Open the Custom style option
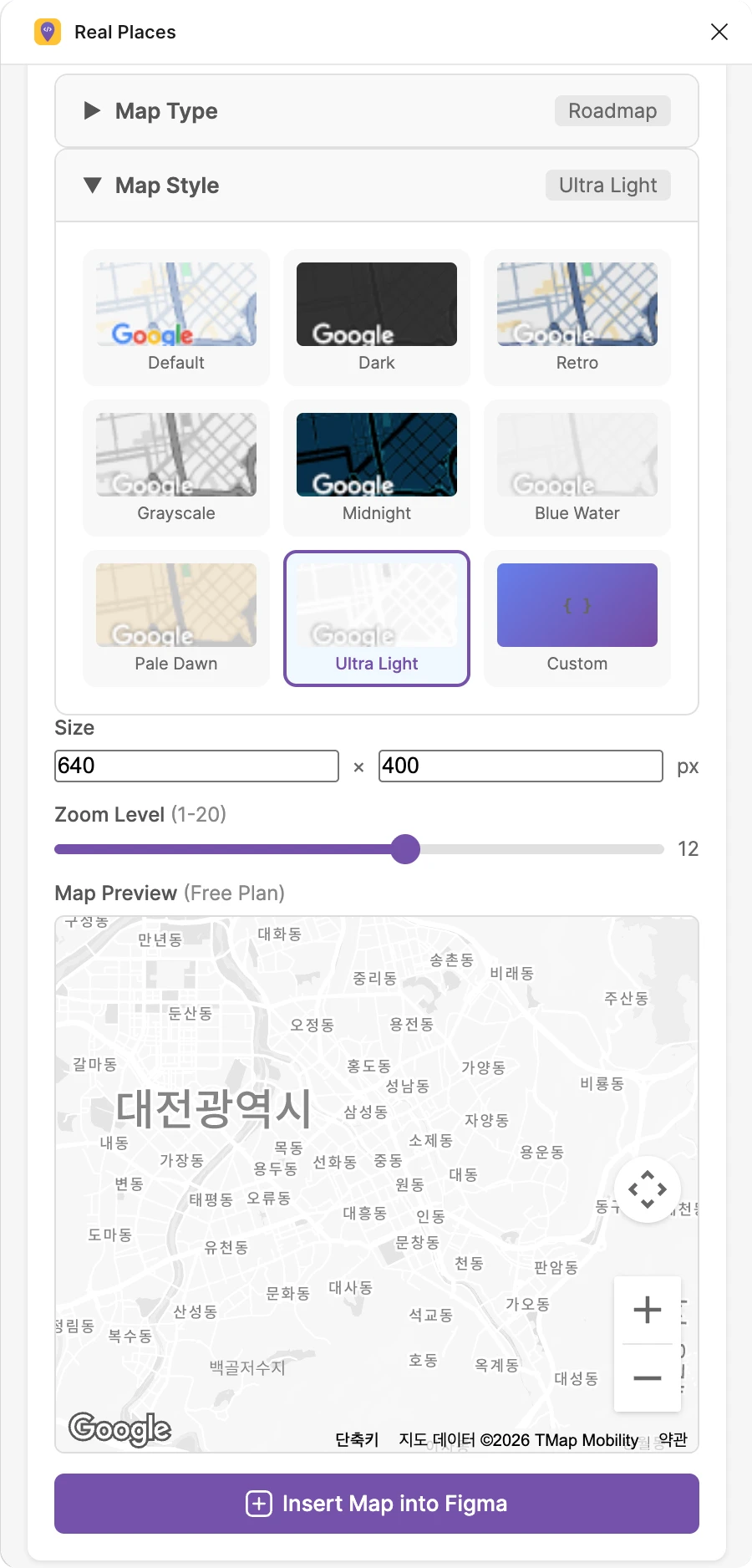Viewport: 752px width, 1568px height. tap(577, 618)
